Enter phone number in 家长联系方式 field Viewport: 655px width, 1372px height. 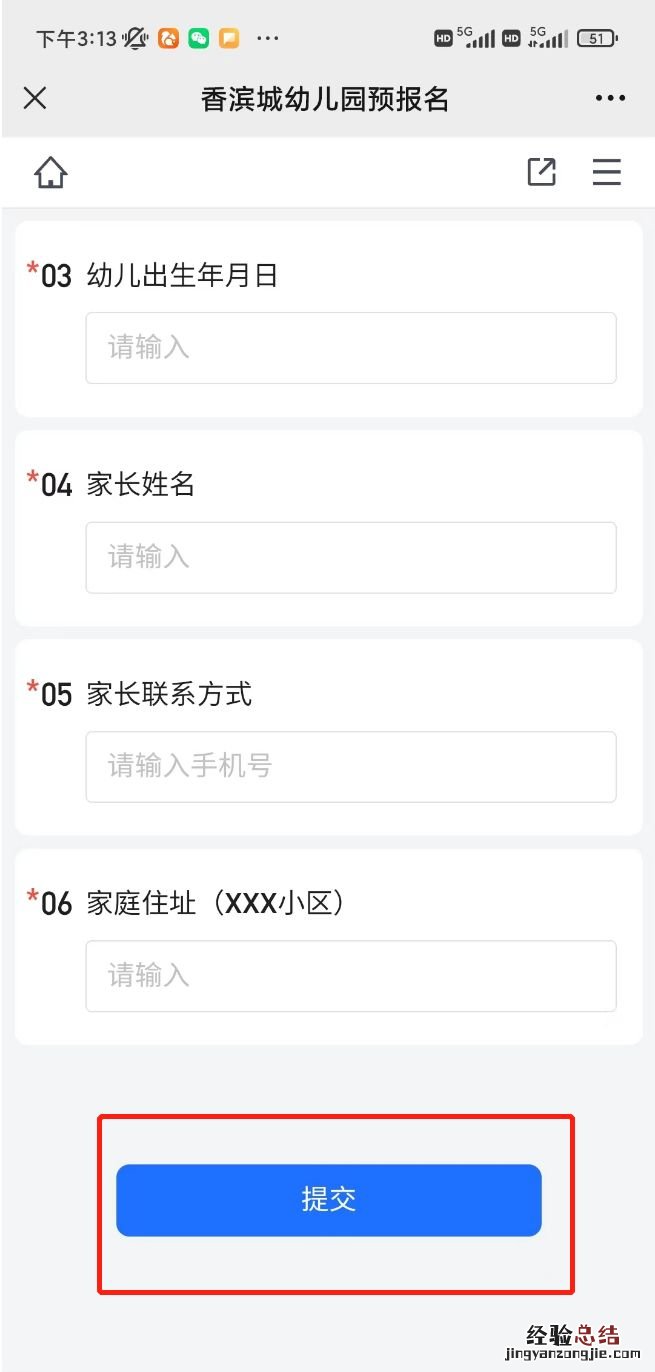[350, 766]
